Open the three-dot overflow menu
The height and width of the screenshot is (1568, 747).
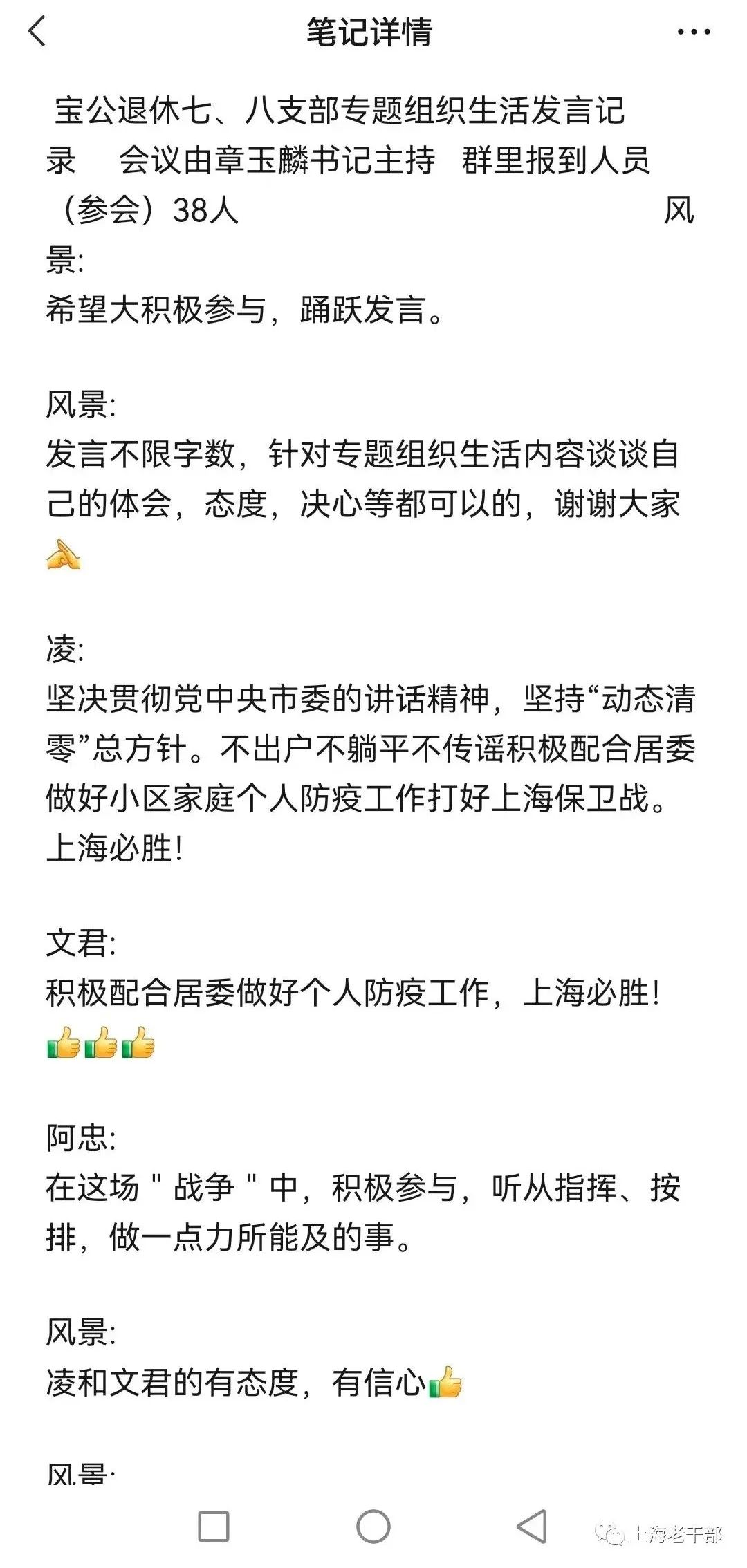click(693, 32)
